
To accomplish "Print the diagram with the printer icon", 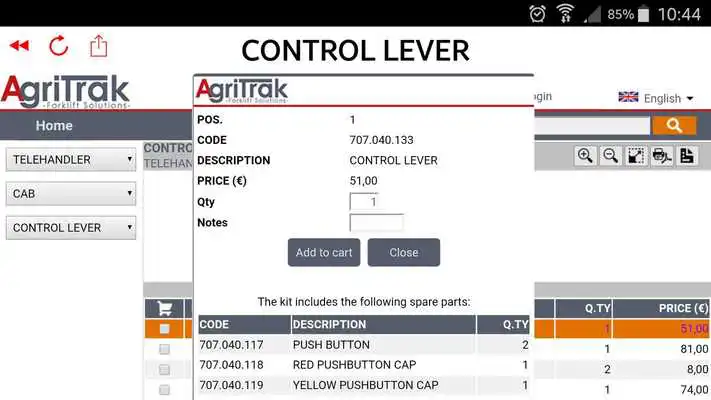I will (661, 156).
